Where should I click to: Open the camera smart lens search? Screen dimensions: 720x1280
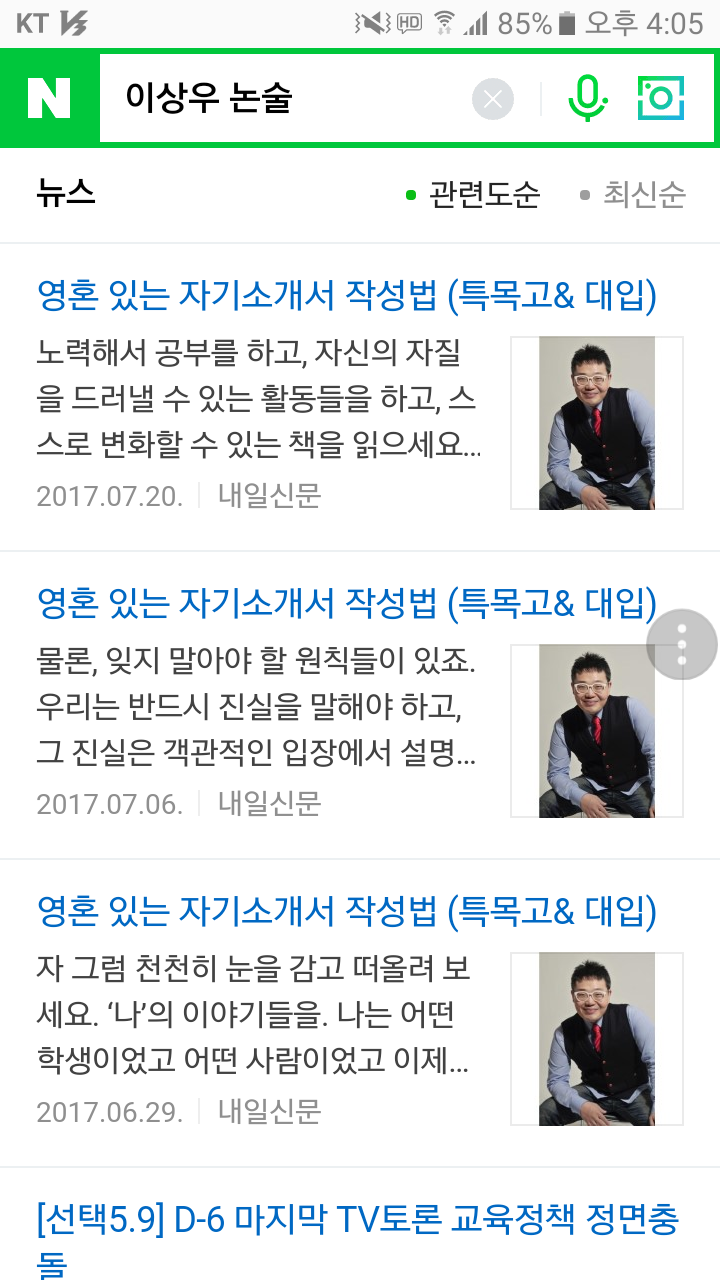(x=661, y=98)
